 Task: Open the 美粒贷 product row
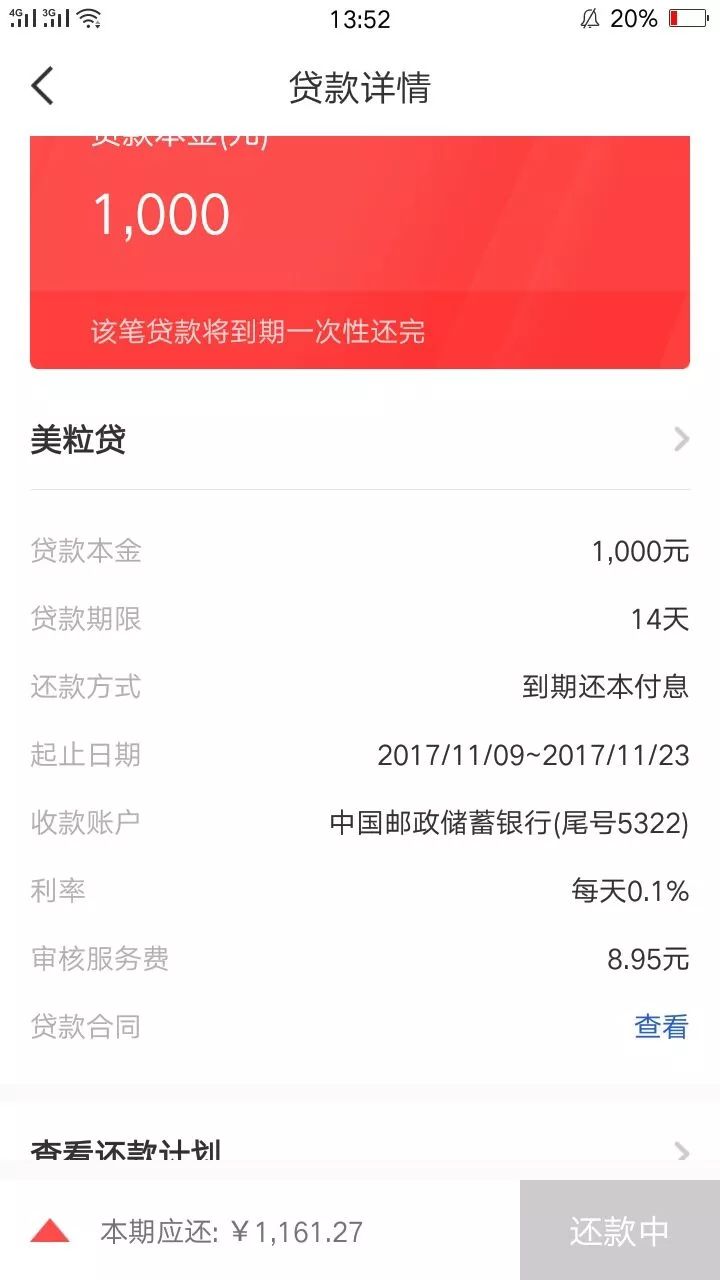point(360,440)
